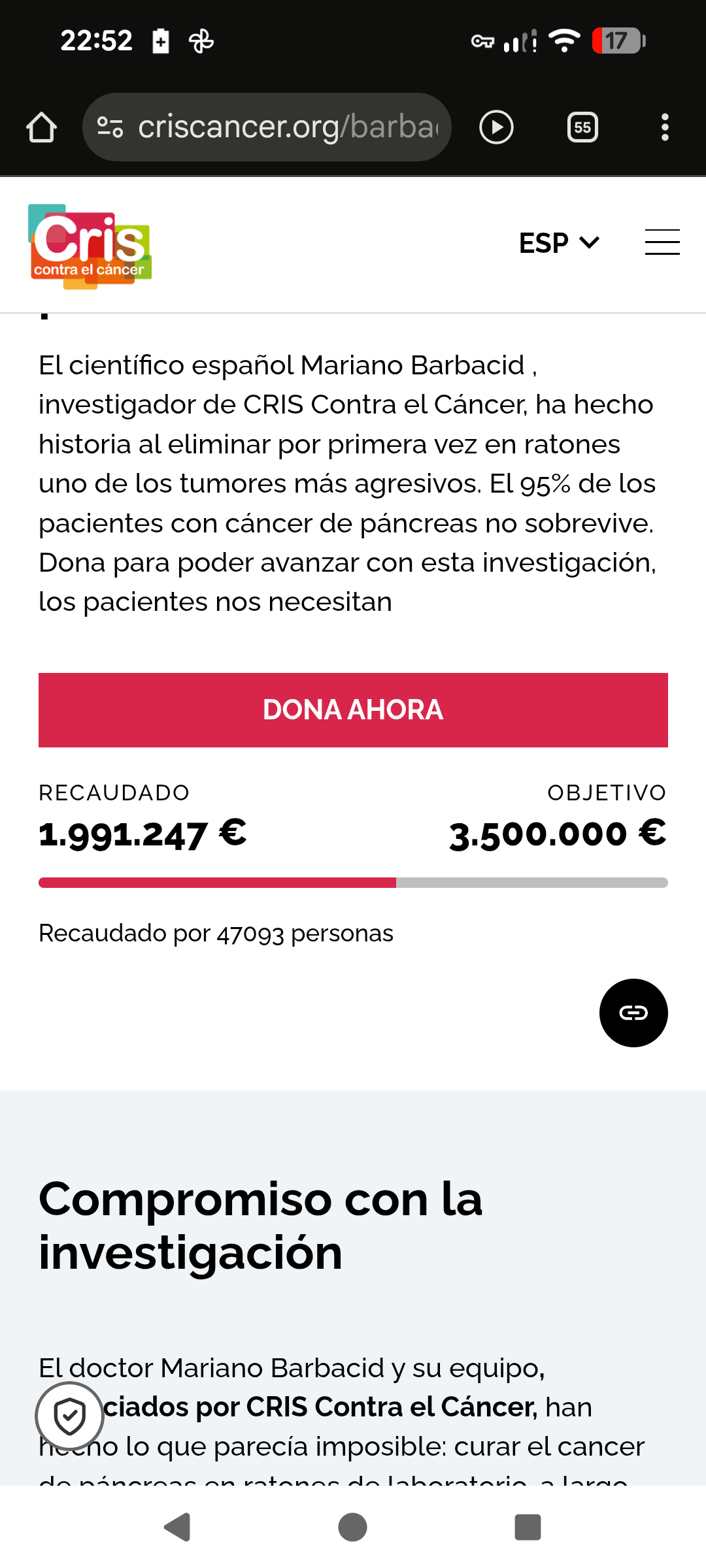Copy the campaign link with the round button
706x1568 pixels.
[x=633, y=1013]
